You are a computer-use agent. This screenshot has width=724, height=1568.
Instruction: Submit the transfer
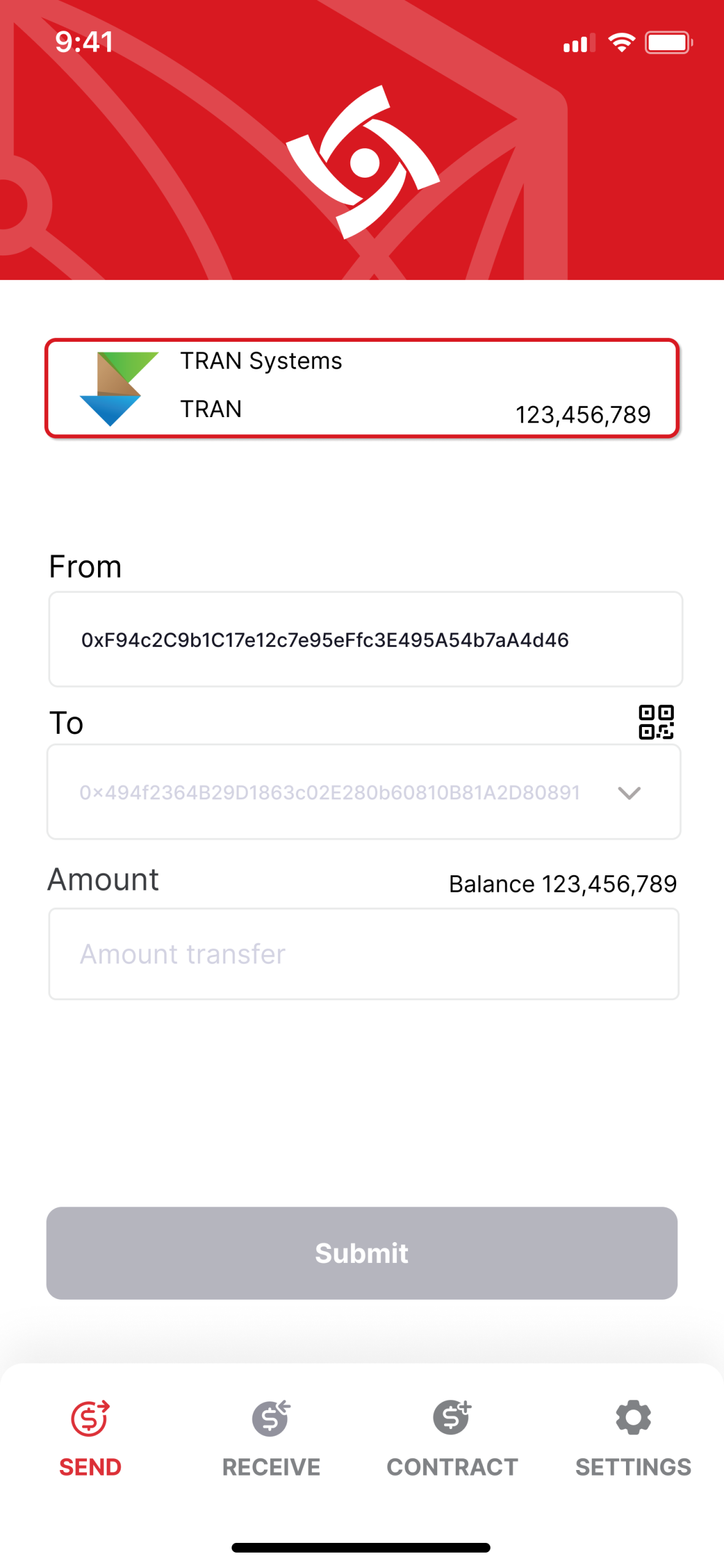point(362,1253)
